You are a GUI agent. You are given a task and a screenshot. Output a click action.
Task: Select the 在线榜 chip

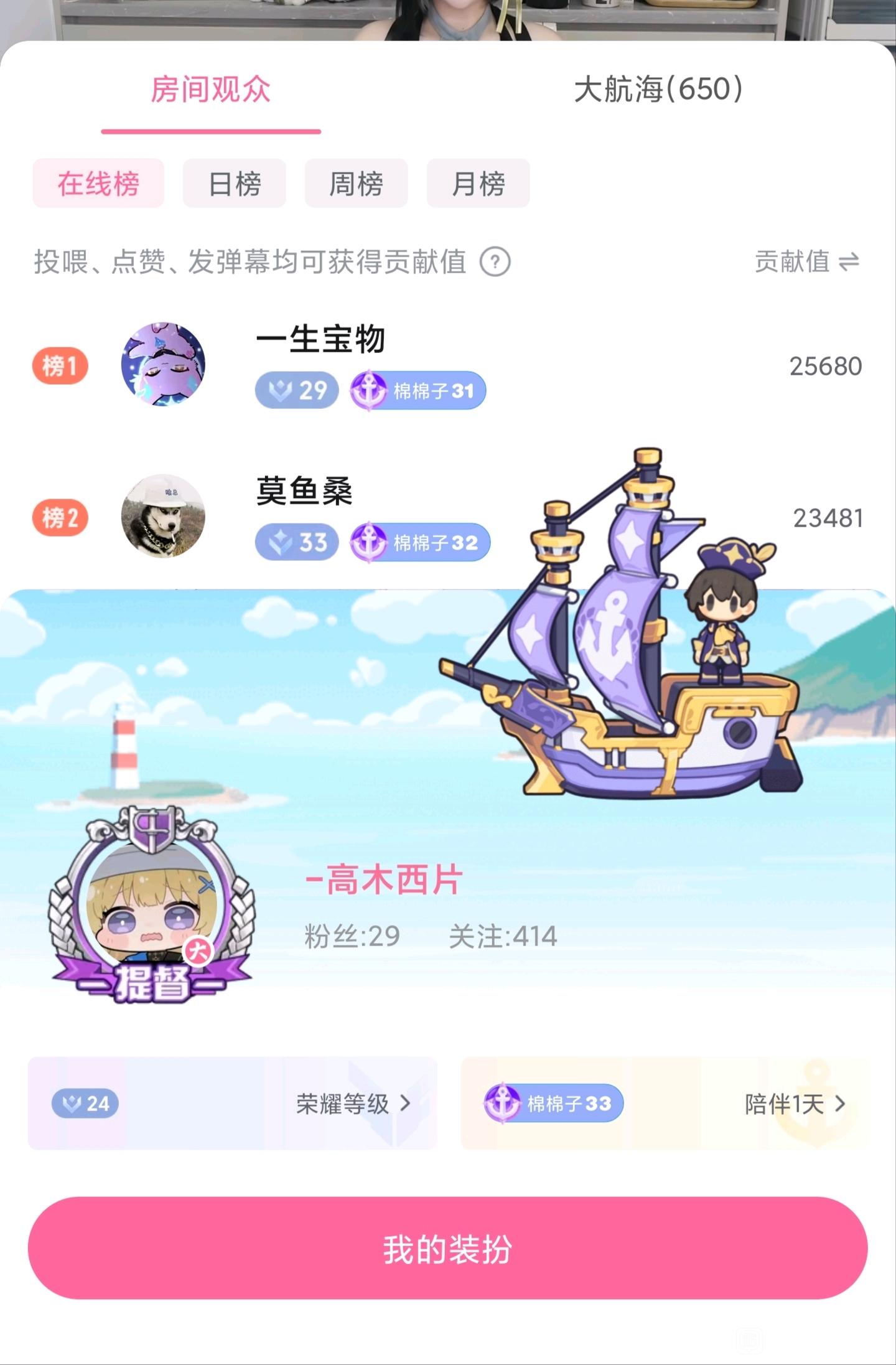pyautogui.click(x=98, y=184)
